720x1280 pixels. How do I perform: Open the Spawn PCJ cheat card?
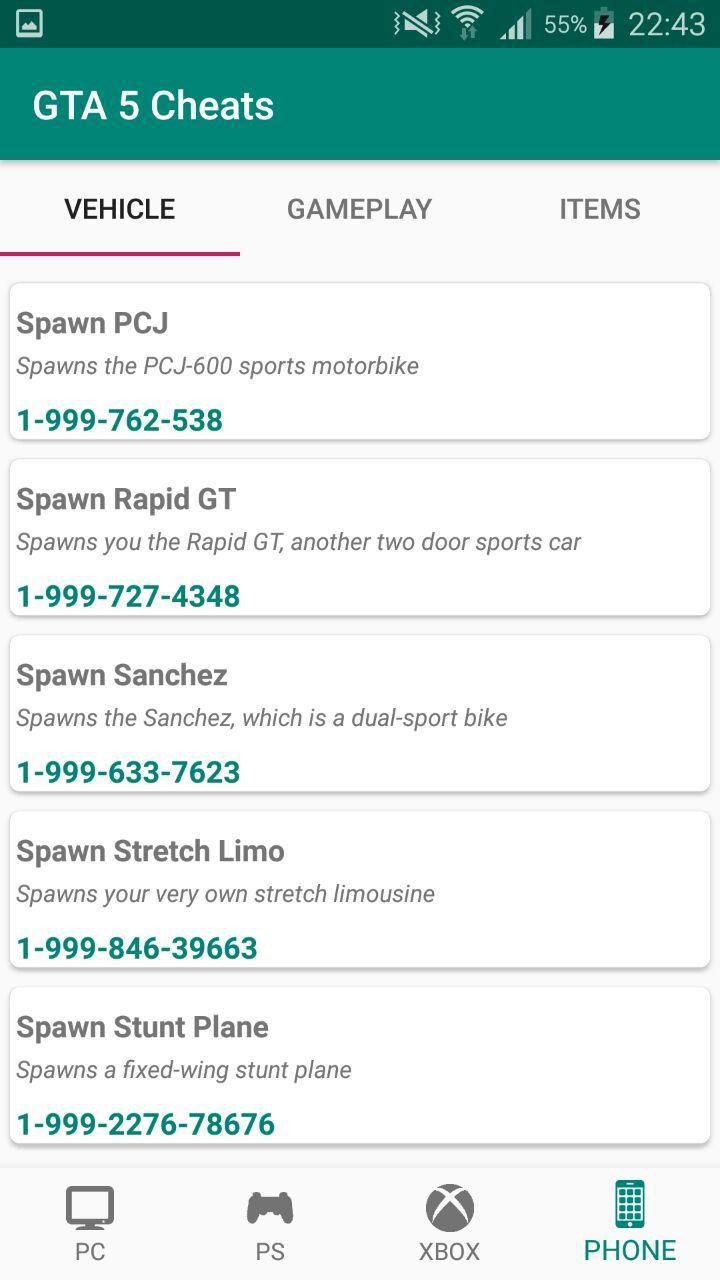click(360, 362)
